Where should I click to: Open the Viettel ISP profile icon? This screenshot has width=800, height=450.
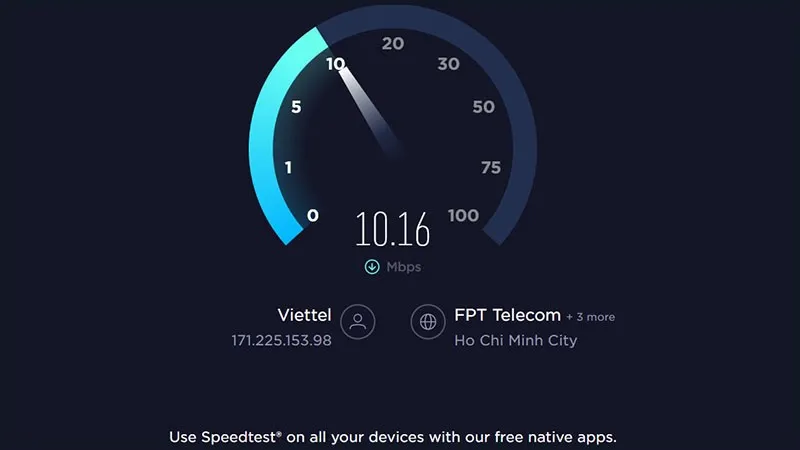pyautogui.click(x=358, y=322)
